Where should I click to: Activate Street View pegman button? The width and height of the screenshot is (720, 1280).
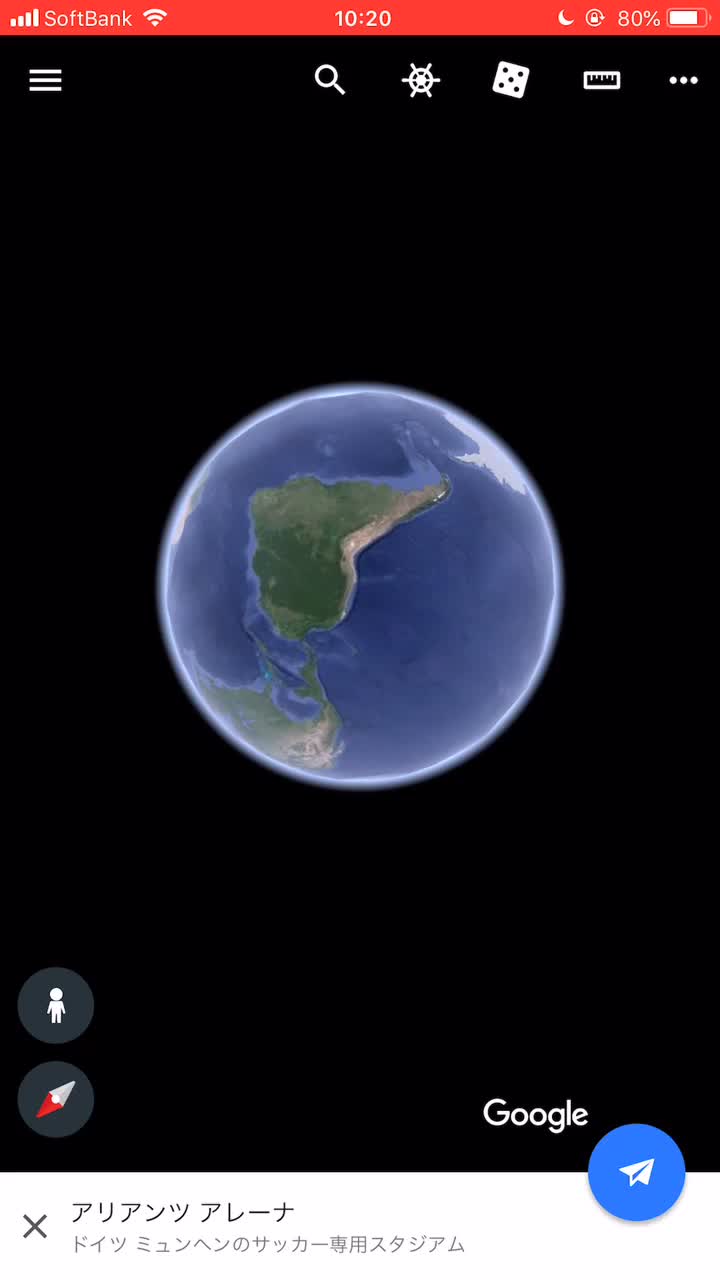pyautogui.click(x=56, y=1005)
